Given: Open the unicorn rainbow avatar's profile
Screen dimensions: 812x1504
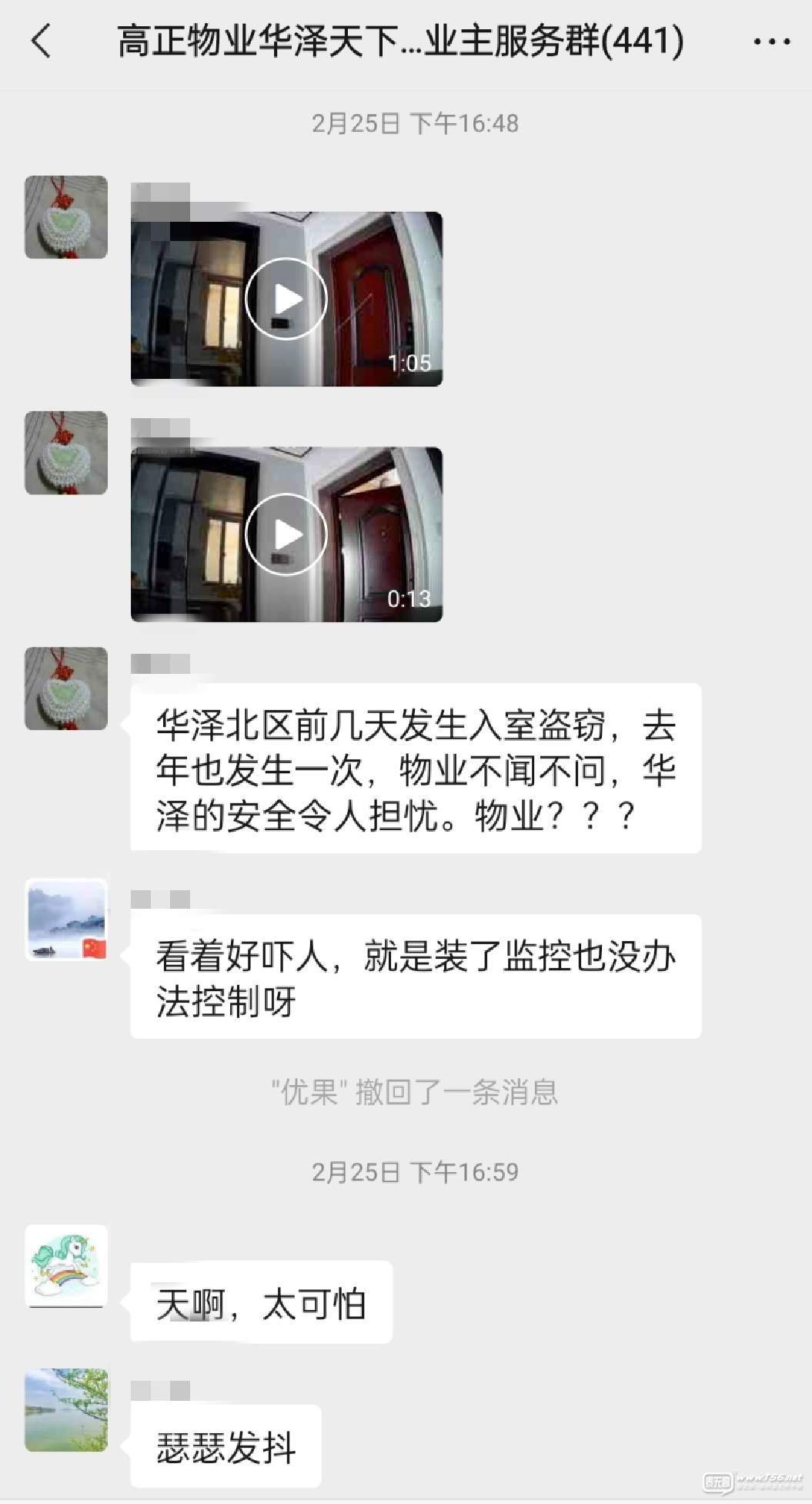Looking at the screenshot, I should coord(66,1265).
